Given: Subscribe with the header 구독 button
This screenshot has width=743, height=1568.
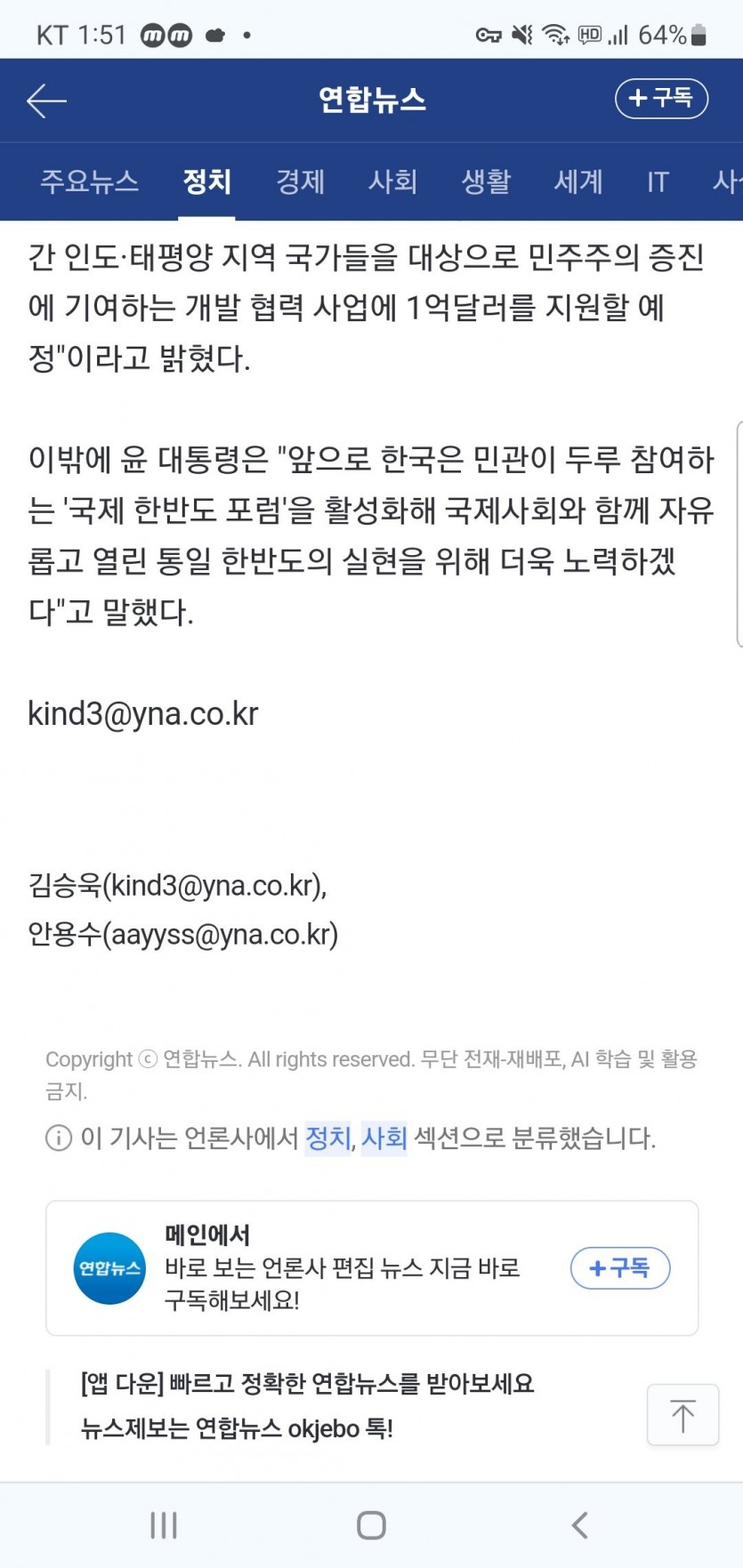Looking at the screenshot, I should pos(661,98).
